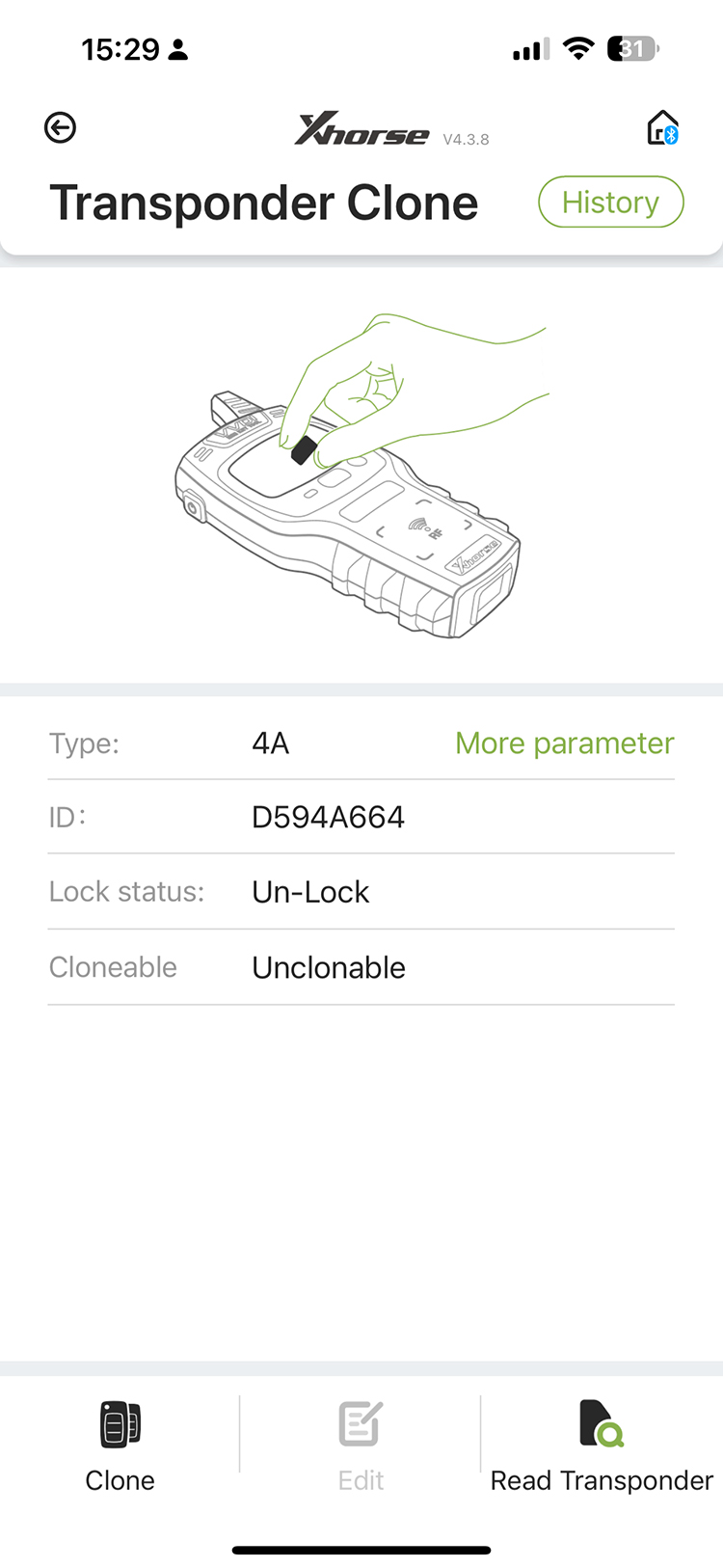Image resolution: width=723 pixels, height=1568 pixels.
Task: Open the home Bluetooth icon
Action: point(662,127)
